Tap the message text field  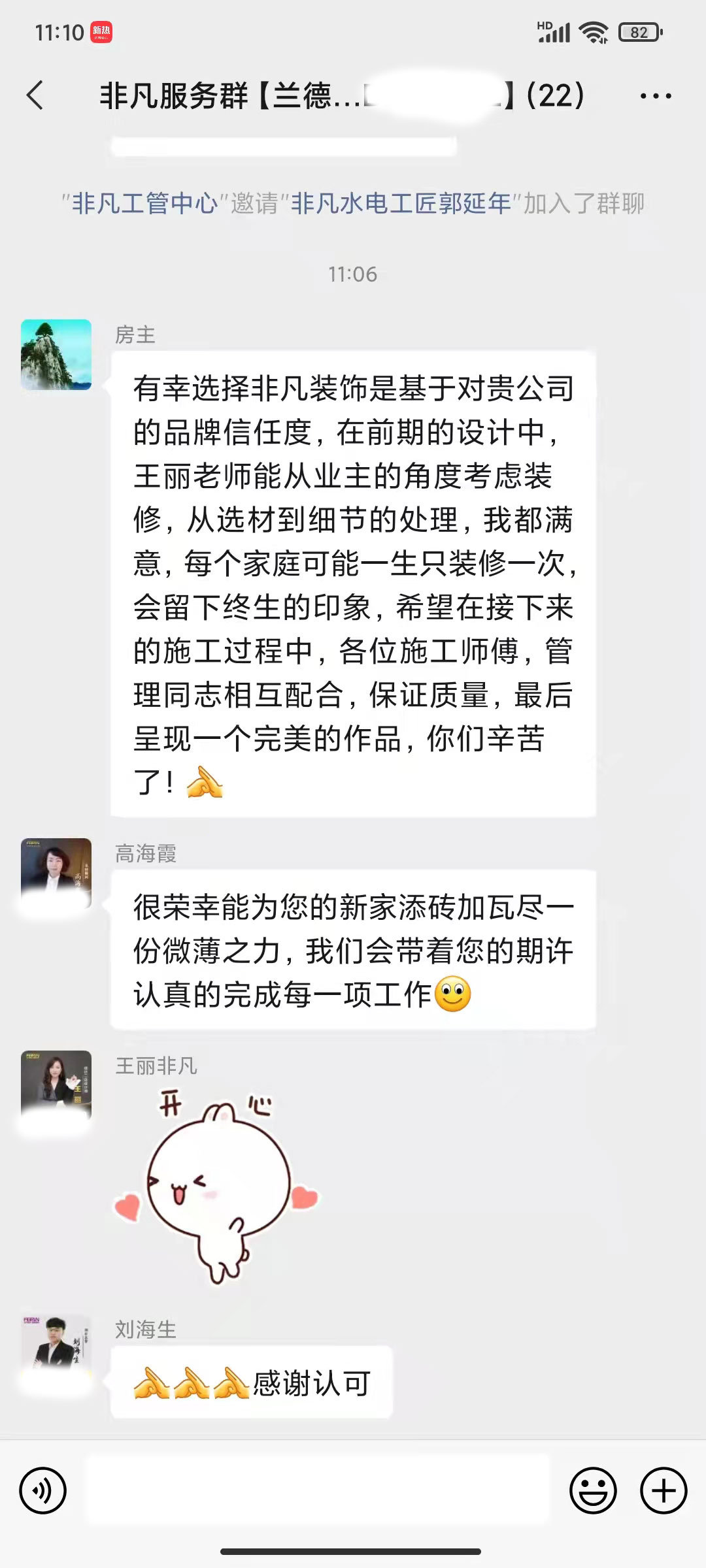[318, 1491]
